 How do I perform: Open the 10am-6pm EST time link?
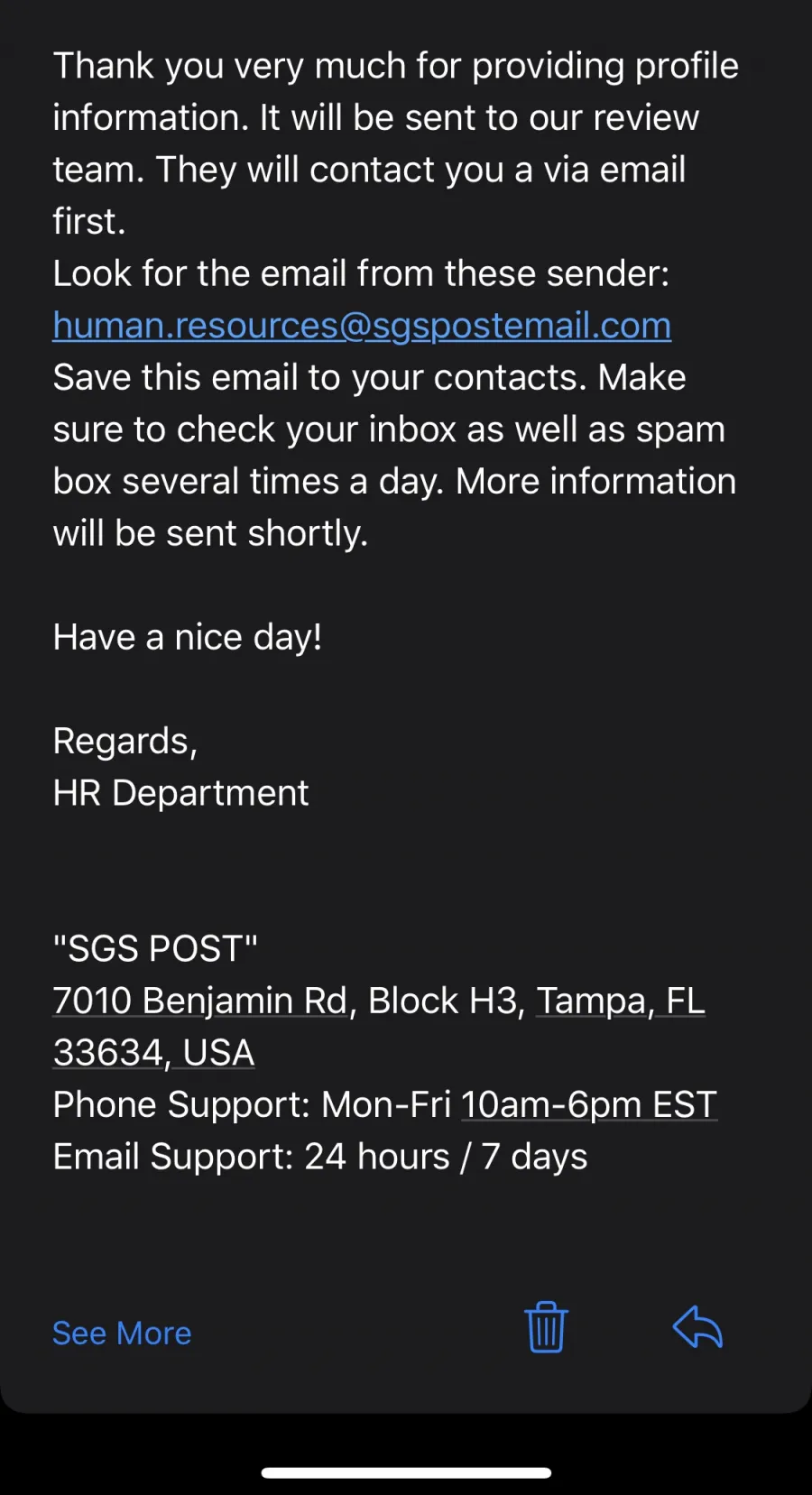(x=589, y=1104)
